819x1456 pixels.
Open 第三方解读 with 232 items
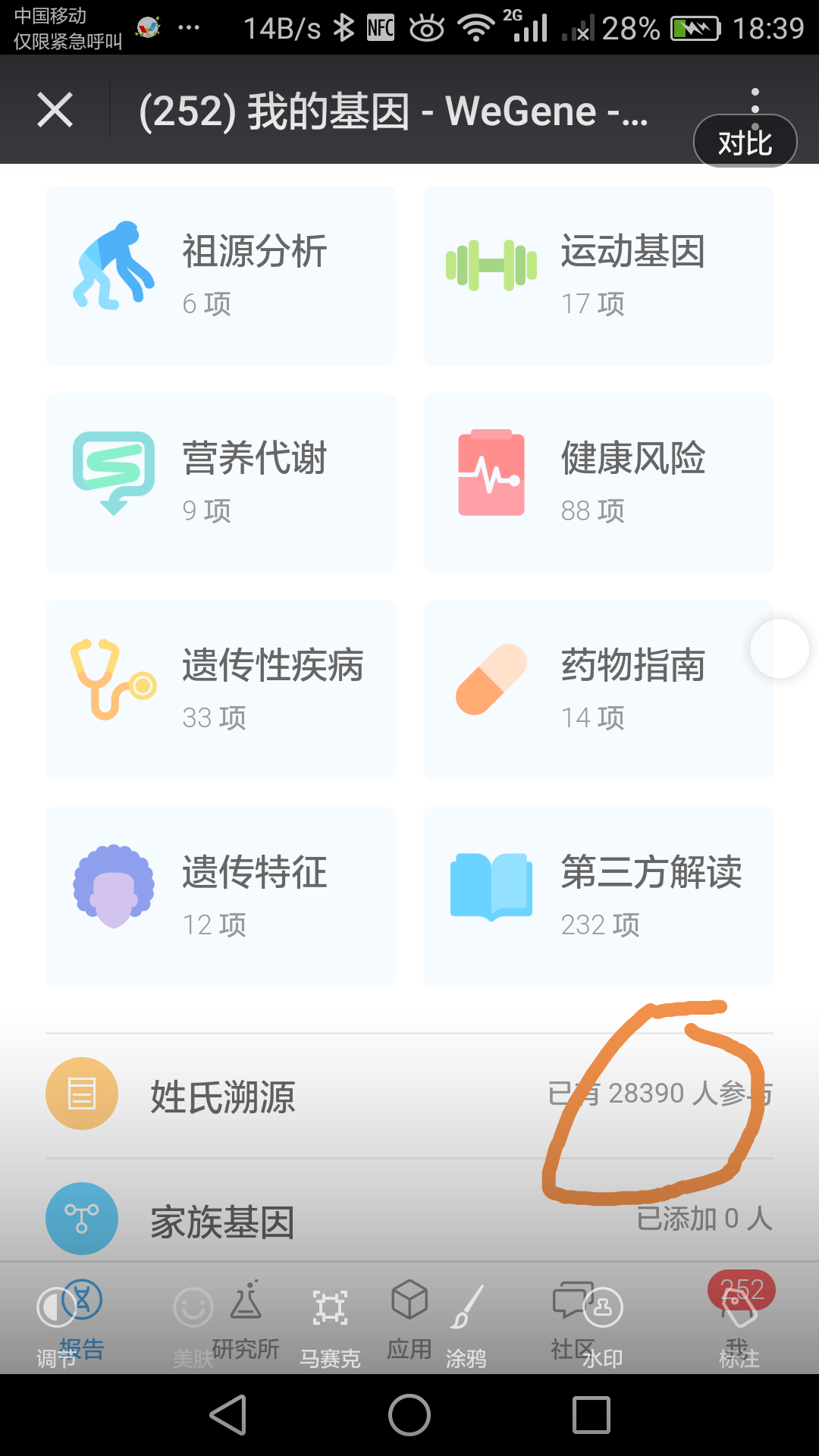598,896
